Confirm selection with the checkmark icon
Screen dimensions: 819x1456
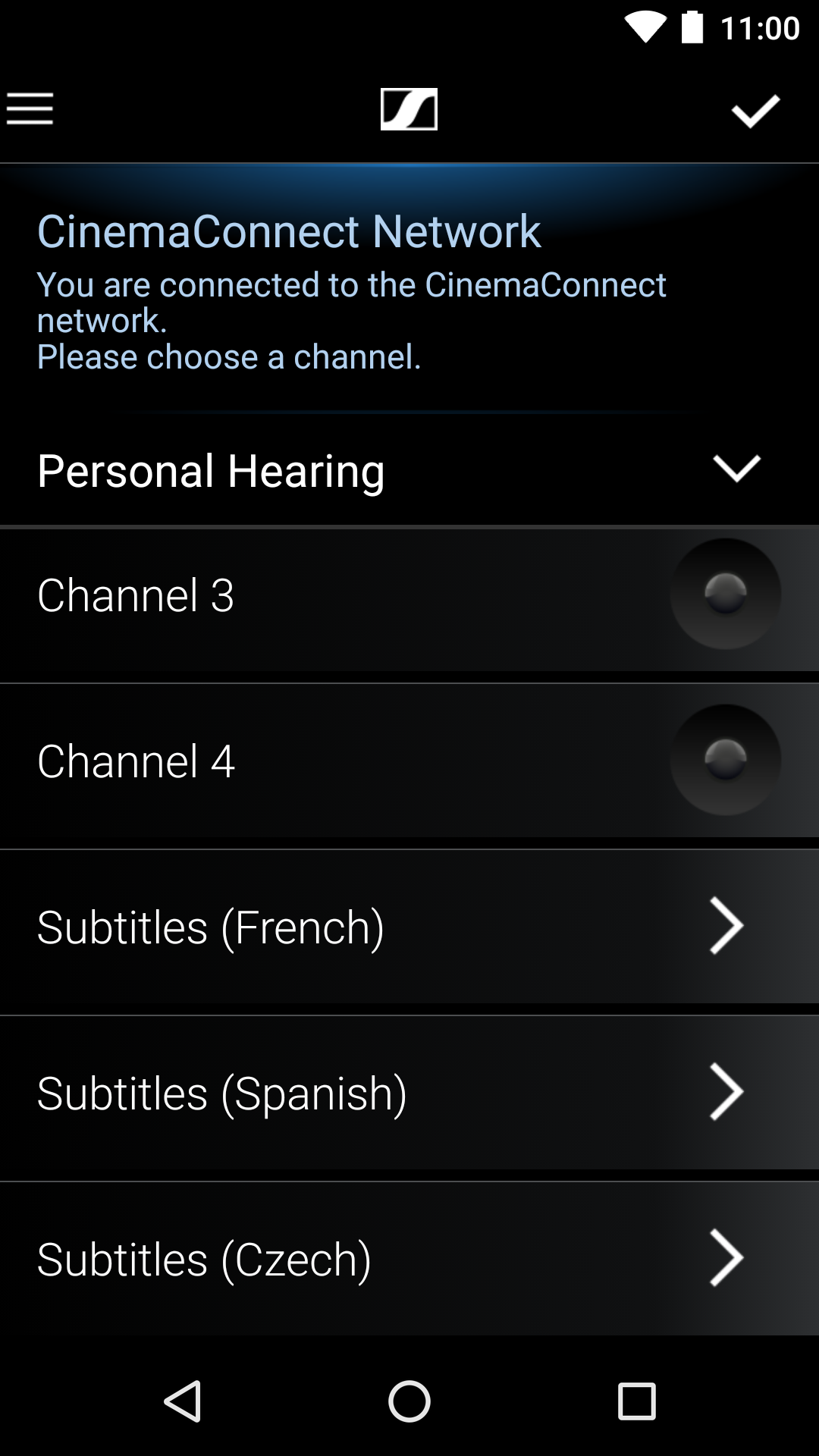point(755,111)
